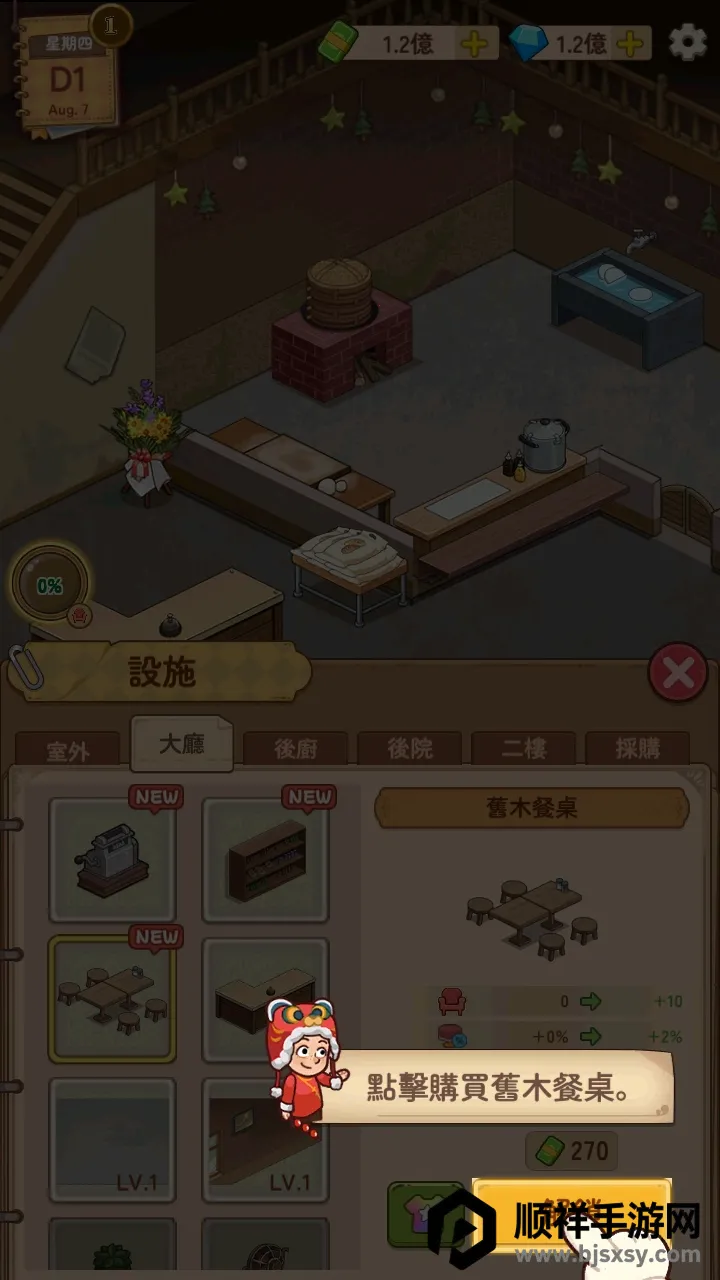Add more diamonds with the plus button

[630, 44]
